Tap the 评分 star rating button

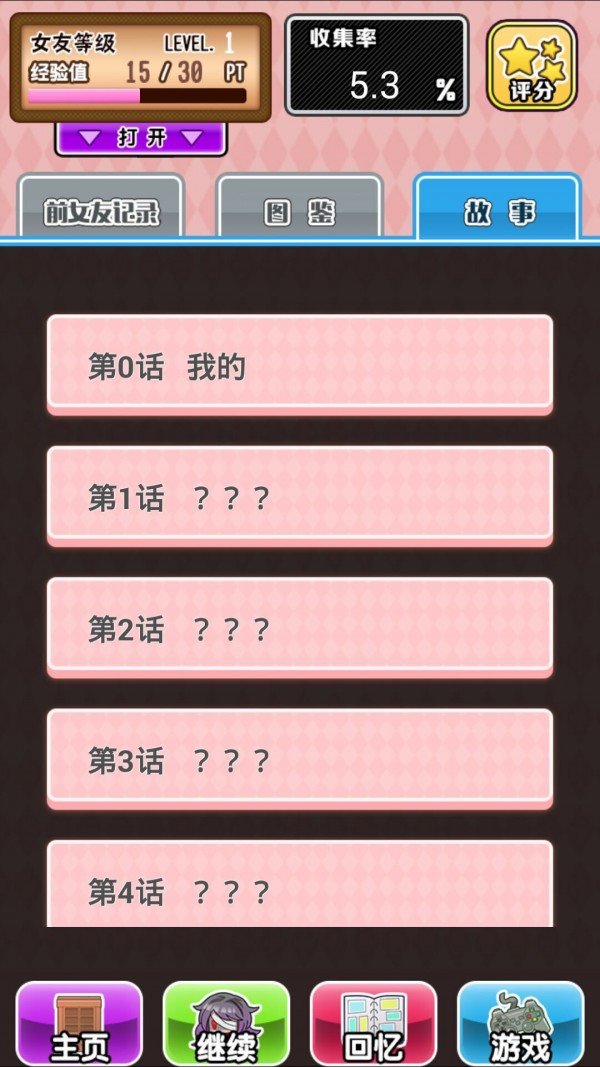pos(531,66)
